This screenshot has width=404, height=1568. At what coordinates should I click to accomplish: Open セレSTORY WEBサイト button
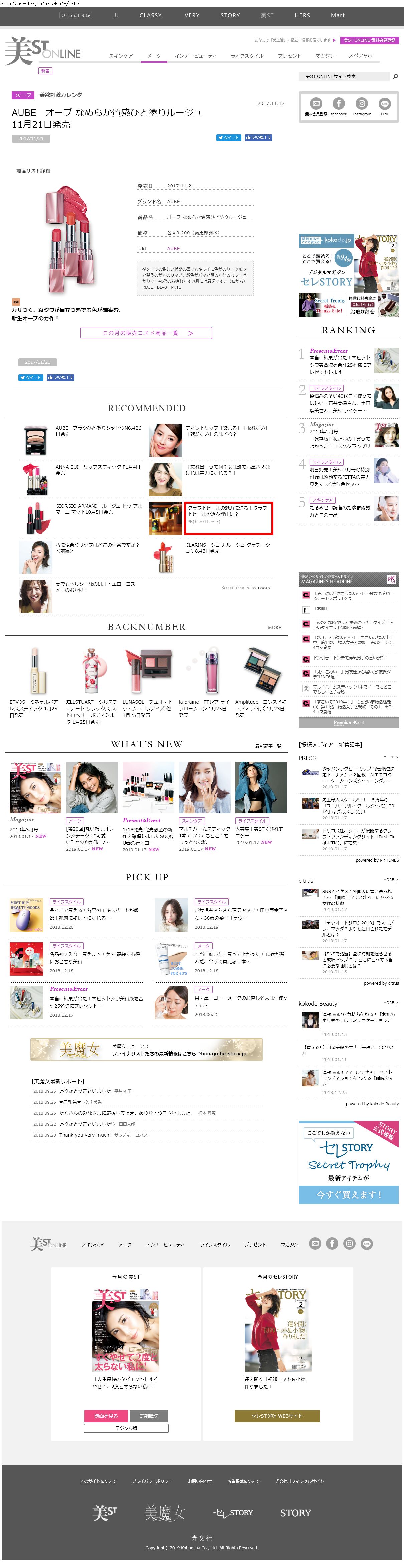[277, 1416]
